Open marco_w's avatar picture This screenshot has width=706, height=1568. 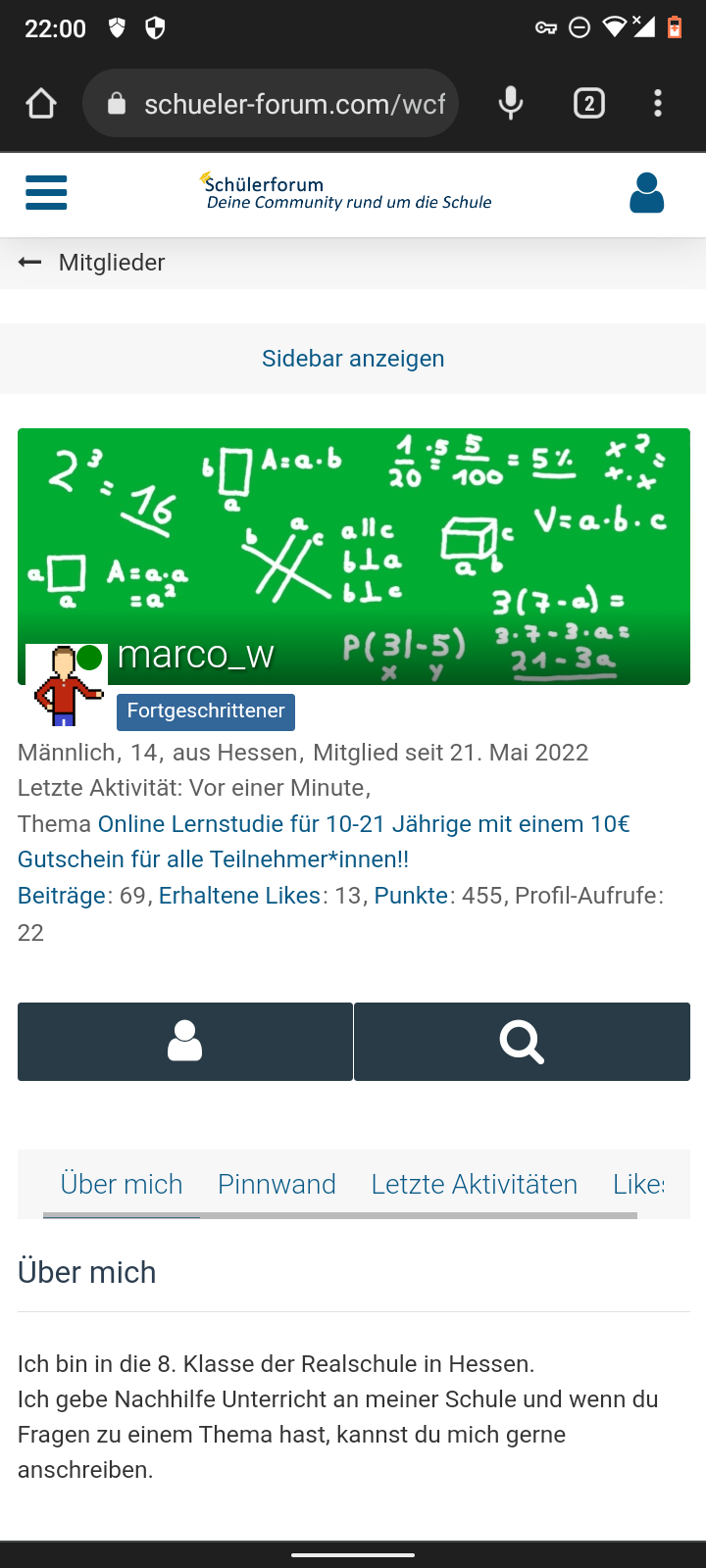(x=64, y=686)
